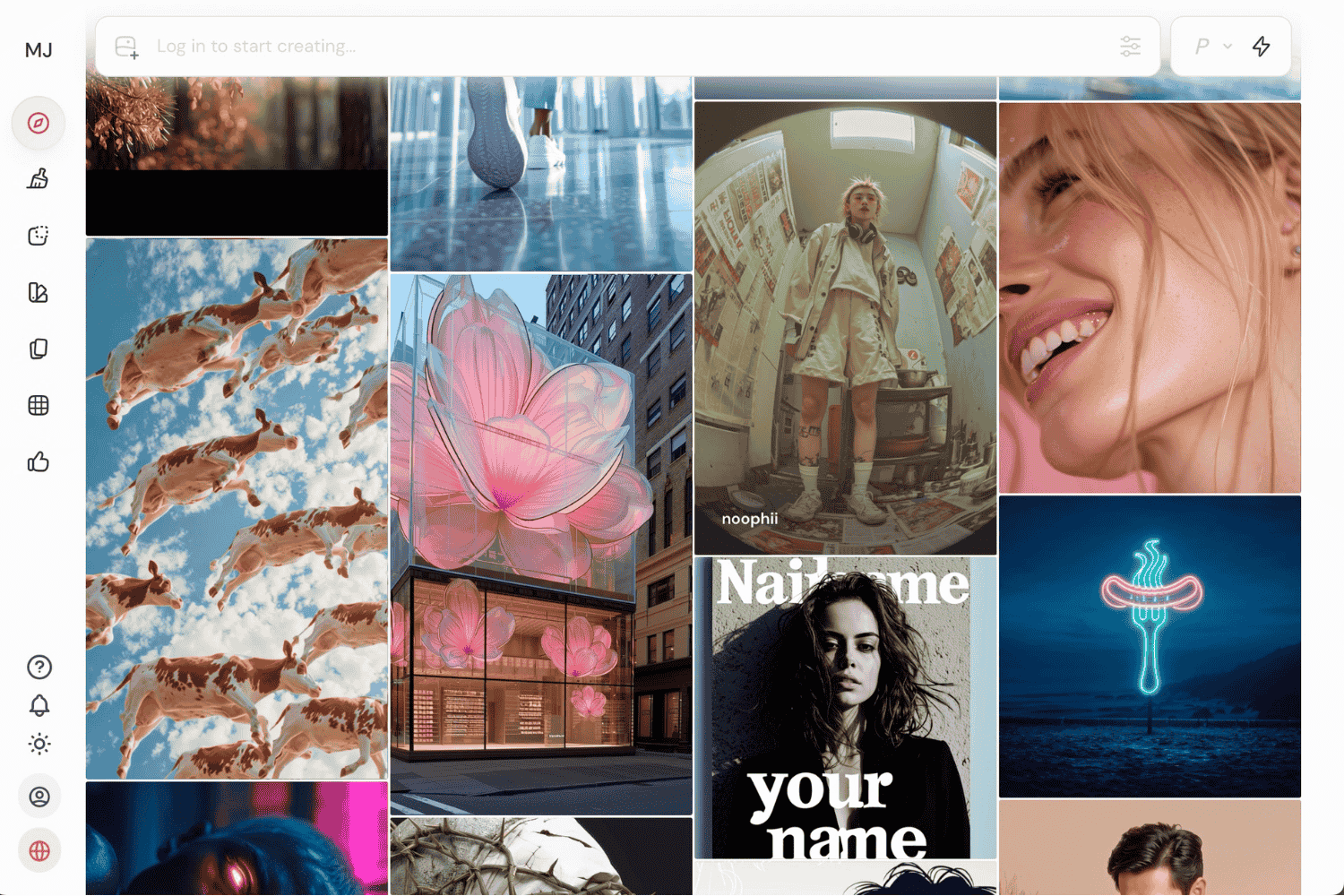
Task: Open the help question mark
Action: [39, 667]
